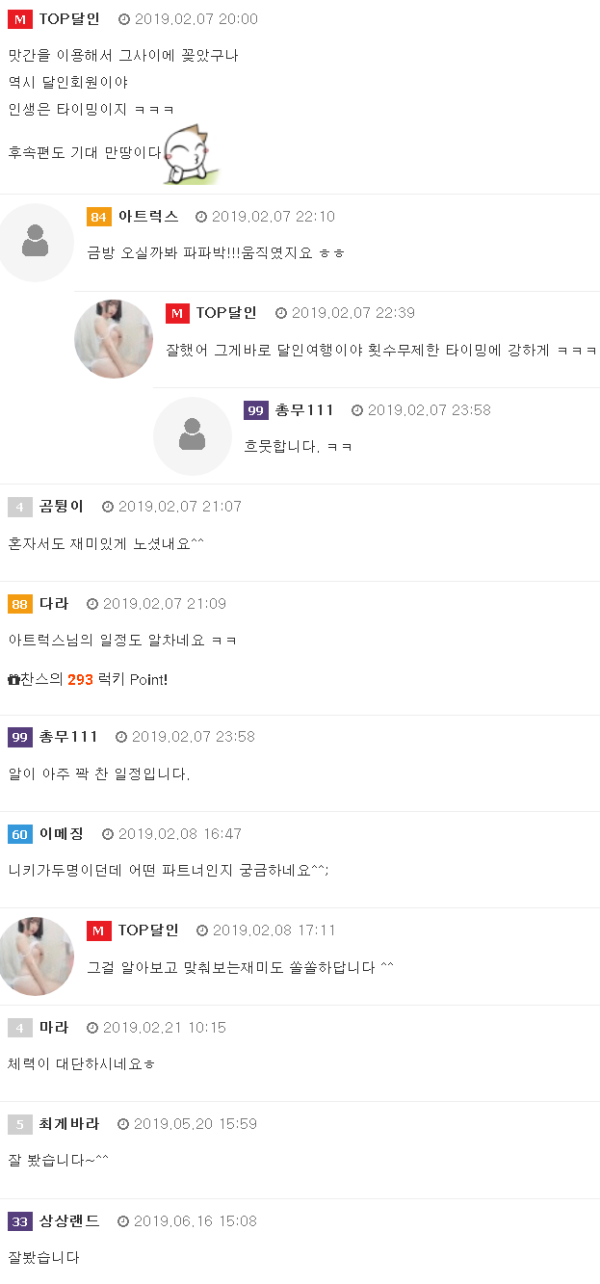Open TOP달인's name on the 17:11 reply

pos(148,930)
